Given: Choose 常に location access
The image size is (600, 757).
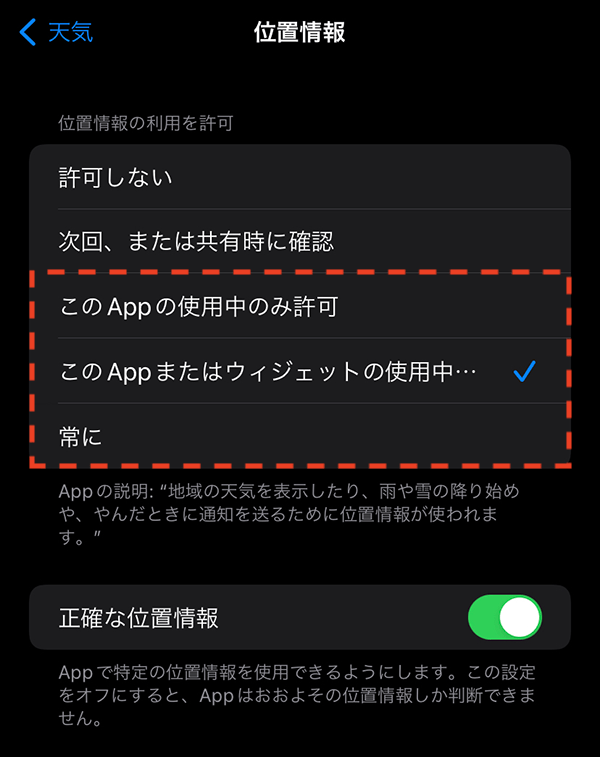Looking at the screenshot, I should coord(300,436).
